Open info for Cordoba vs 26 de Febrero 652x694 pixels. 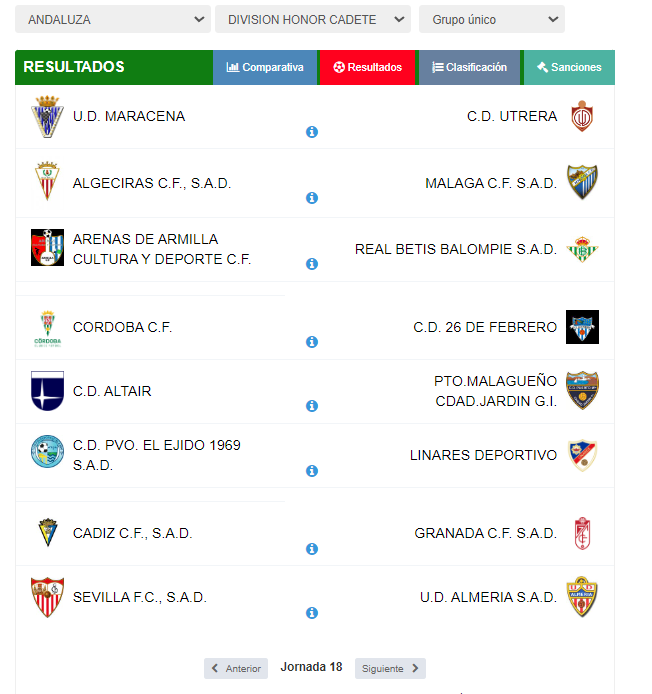(312, 342)
